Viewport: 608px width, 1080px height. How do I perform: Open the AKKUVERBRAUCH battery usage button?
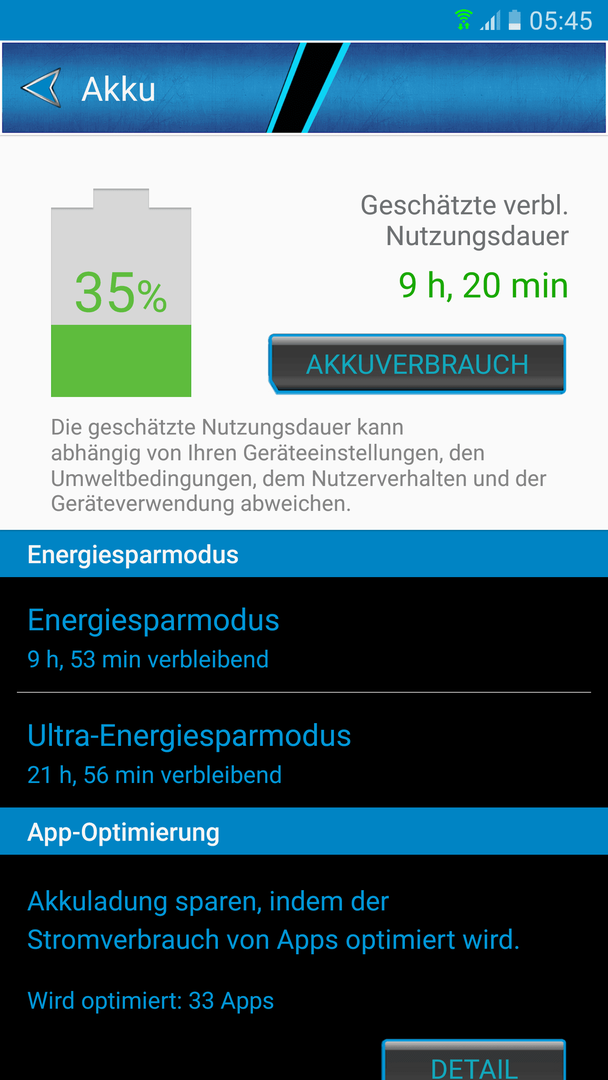click(x=417, y=364)
